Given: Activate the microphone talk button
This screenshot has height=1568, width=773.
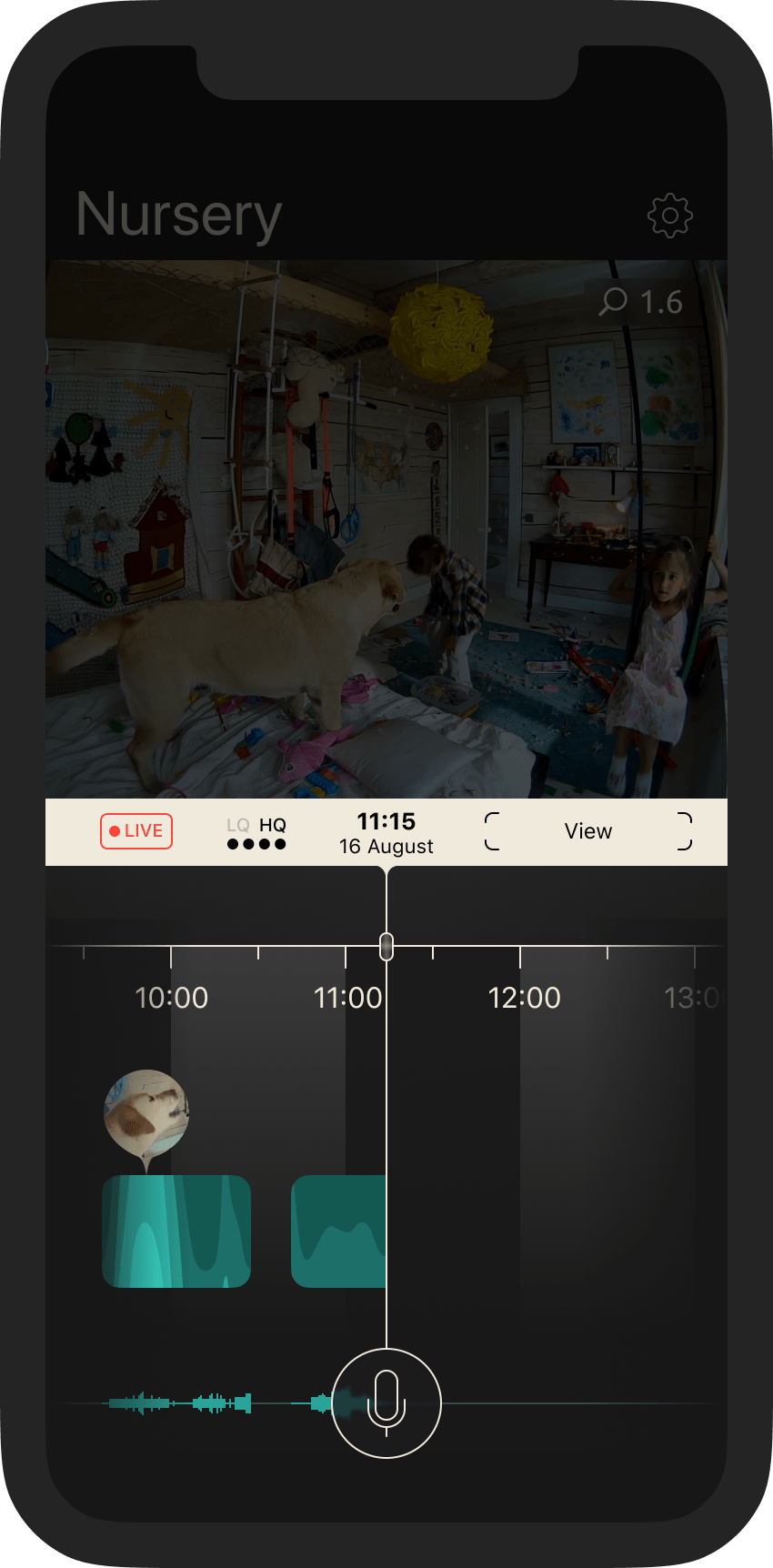Looking at the screenshot, I should tap(386, 1403).
